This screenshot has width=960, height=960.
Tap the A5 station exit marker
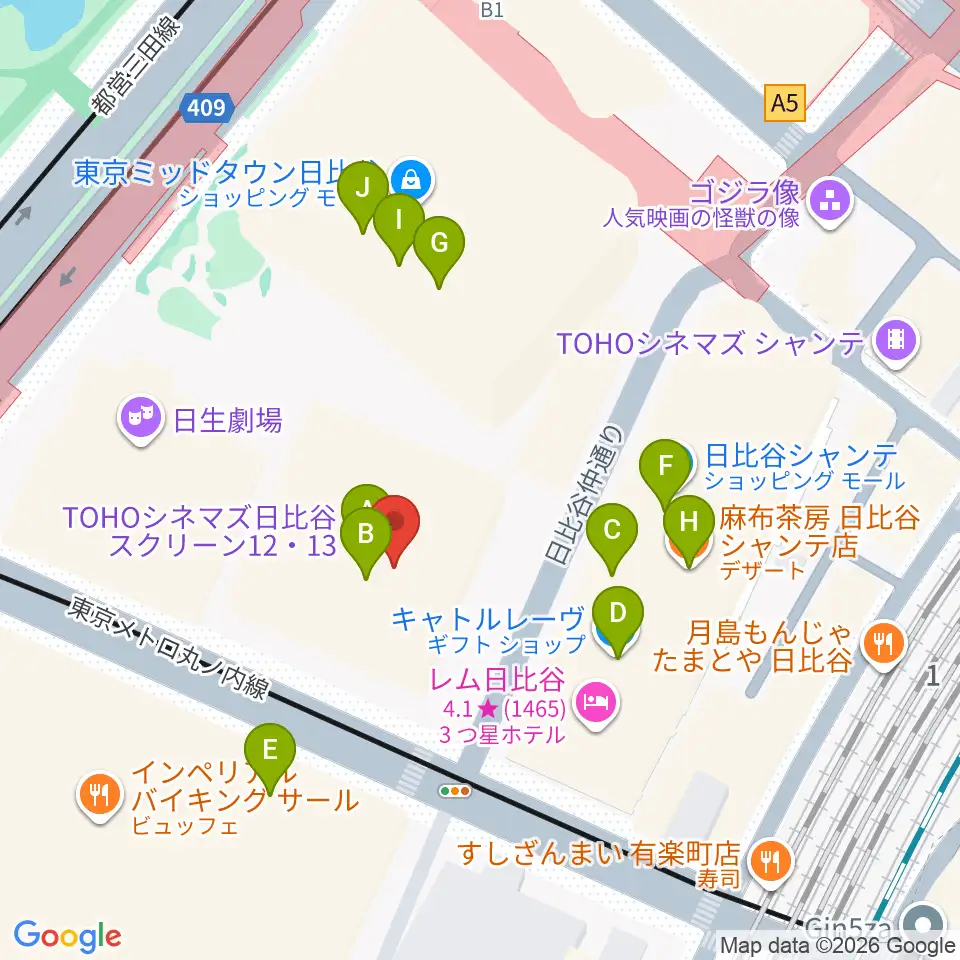pyautogui.click(x=785, y=103)
